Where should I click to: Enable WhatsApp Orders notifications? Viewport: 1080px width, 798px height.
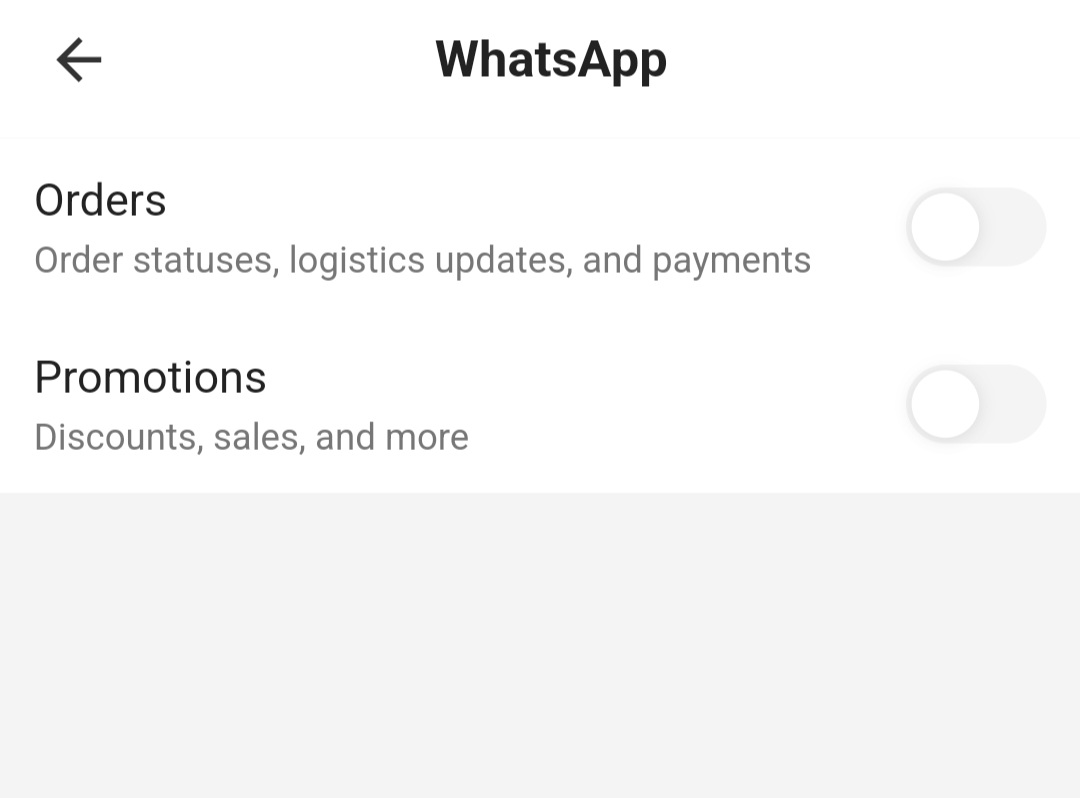975,227
